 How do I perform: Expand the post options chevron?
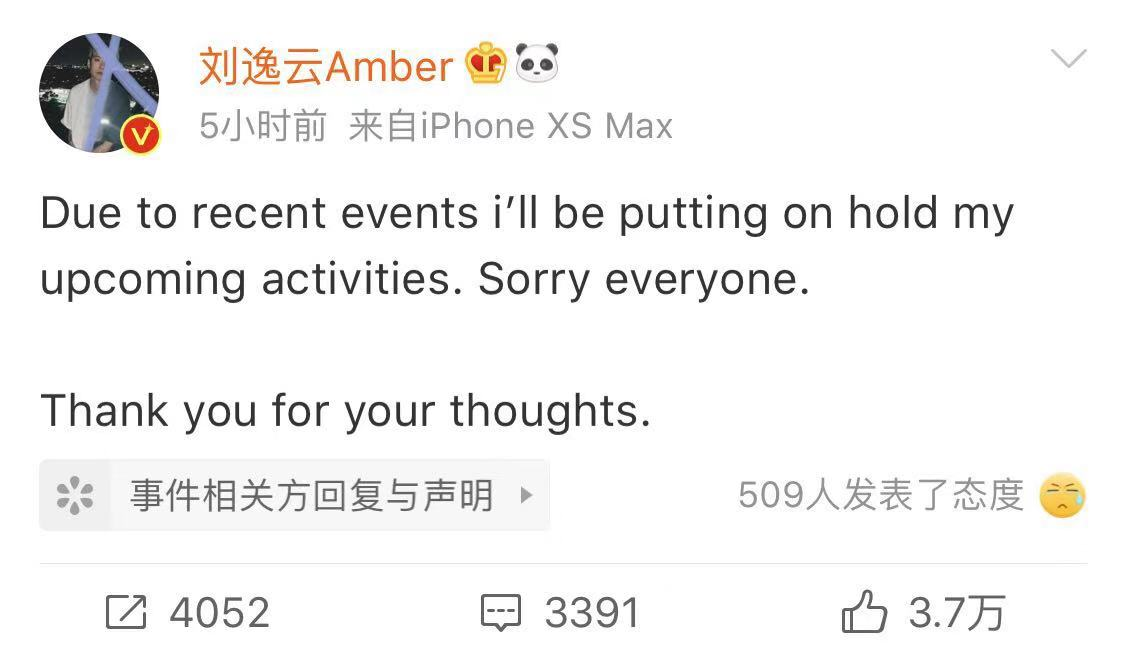1068,60
